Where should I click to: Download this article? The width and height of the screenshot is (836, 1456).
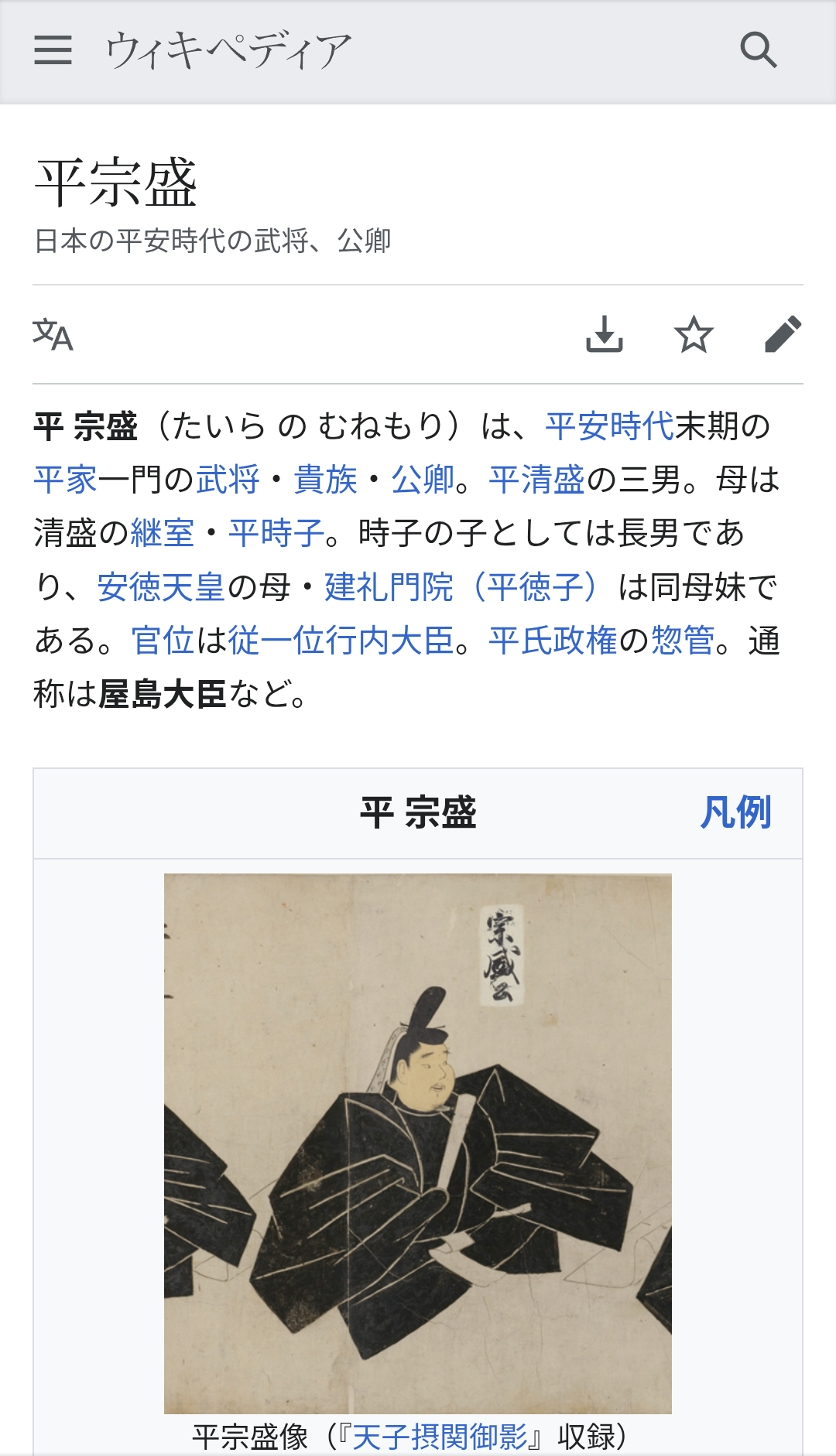tap(605, 334)
